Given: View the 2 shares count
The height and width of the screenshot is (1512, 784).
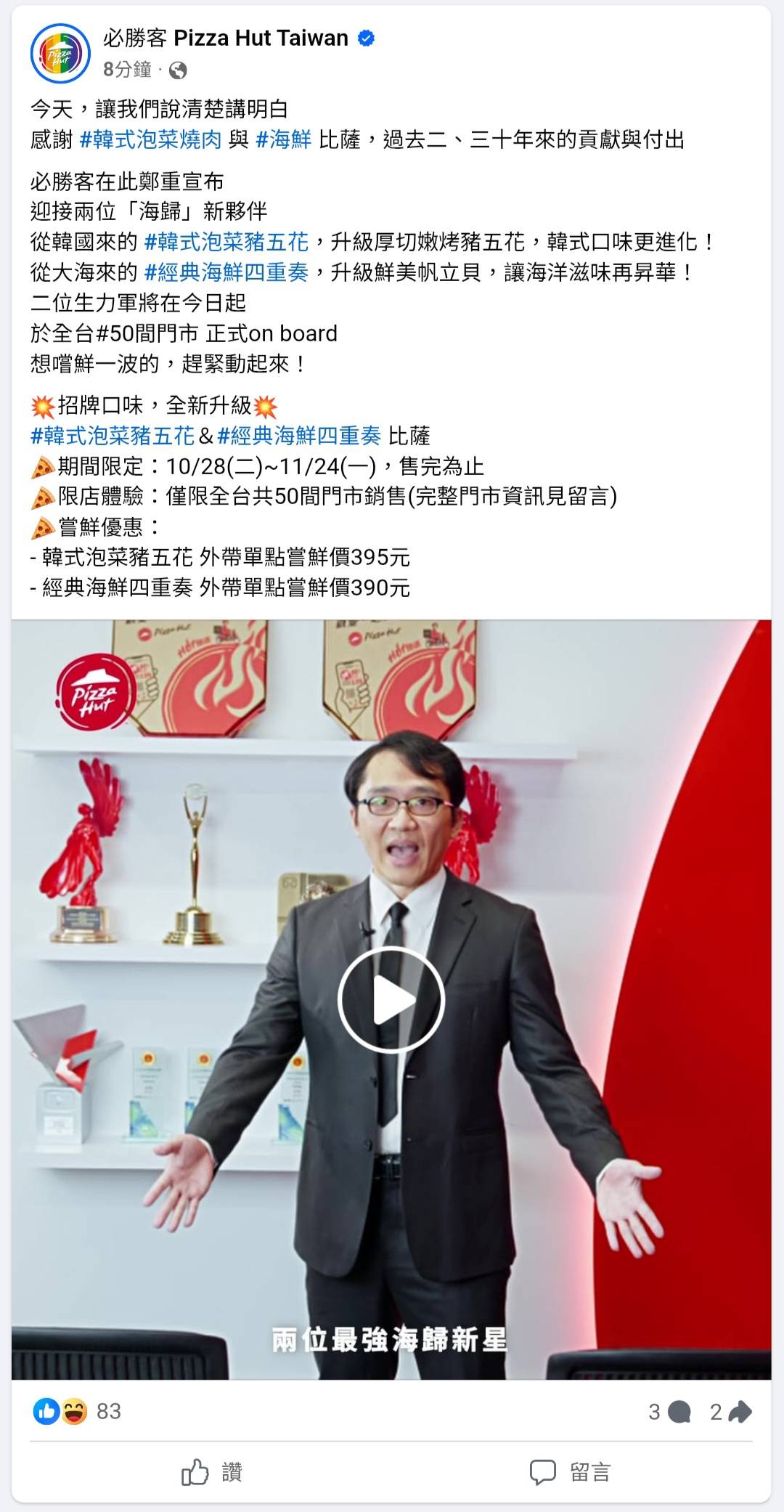Looking at the screenshot, I should pyautogui.click(x=730, y=1412).
